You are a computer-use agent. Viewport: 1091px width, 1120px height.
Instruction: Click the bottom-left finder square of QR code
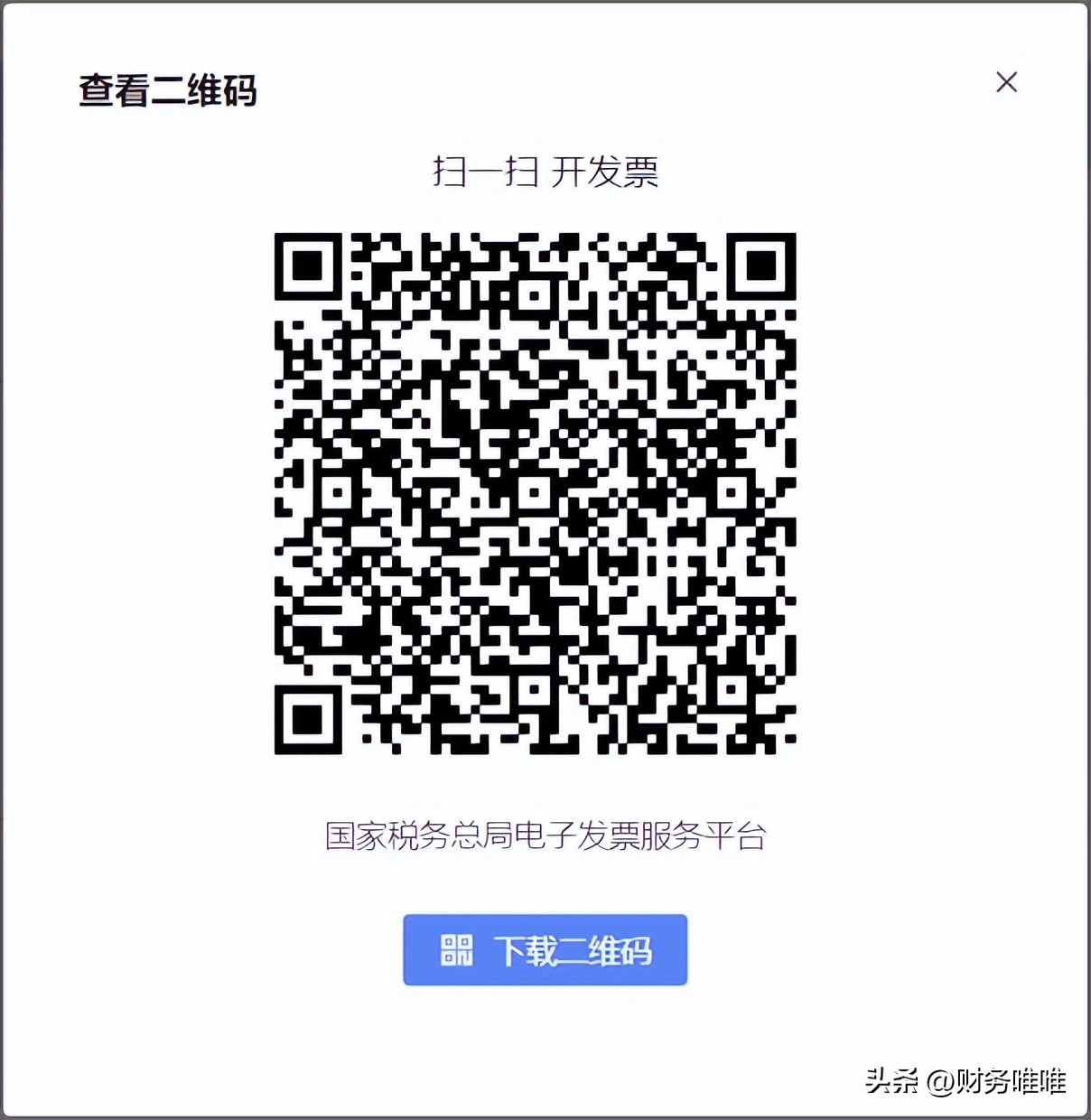point(308,719)
